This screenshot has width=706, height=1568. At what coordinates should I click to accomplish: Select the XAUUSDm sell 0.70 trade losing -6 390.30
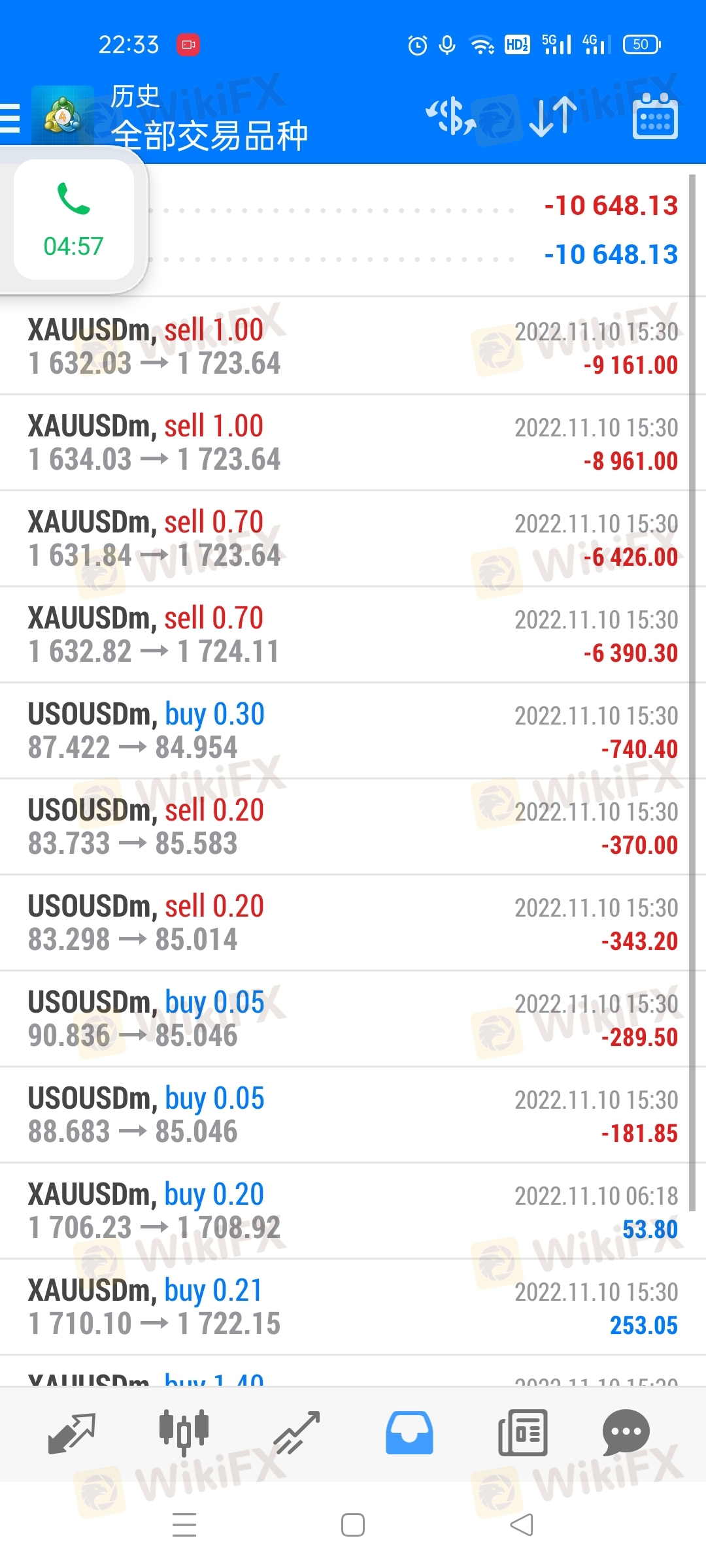click(x=353, y=634)
